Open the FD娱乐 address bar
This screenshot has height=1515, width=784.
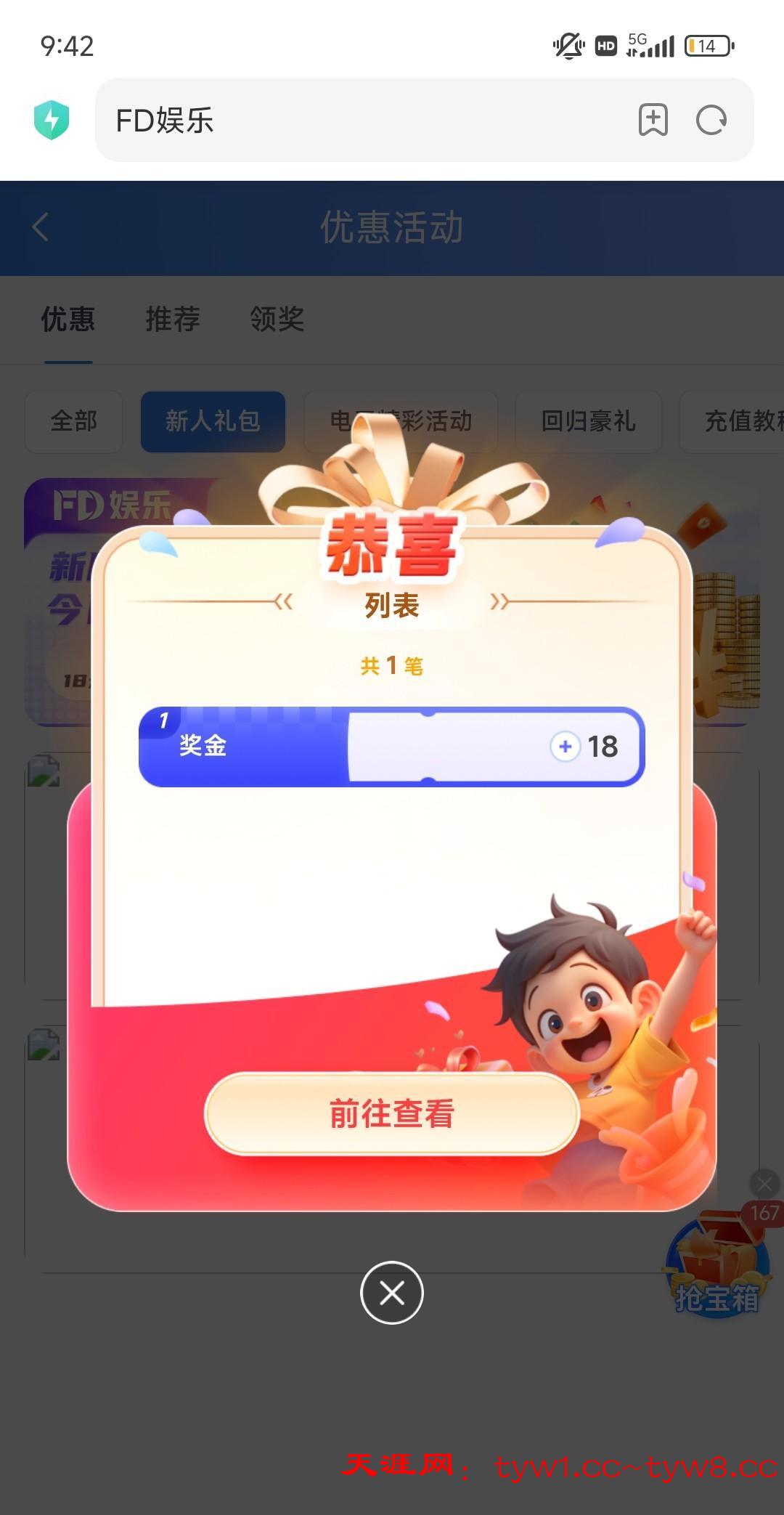pos(363,120)
